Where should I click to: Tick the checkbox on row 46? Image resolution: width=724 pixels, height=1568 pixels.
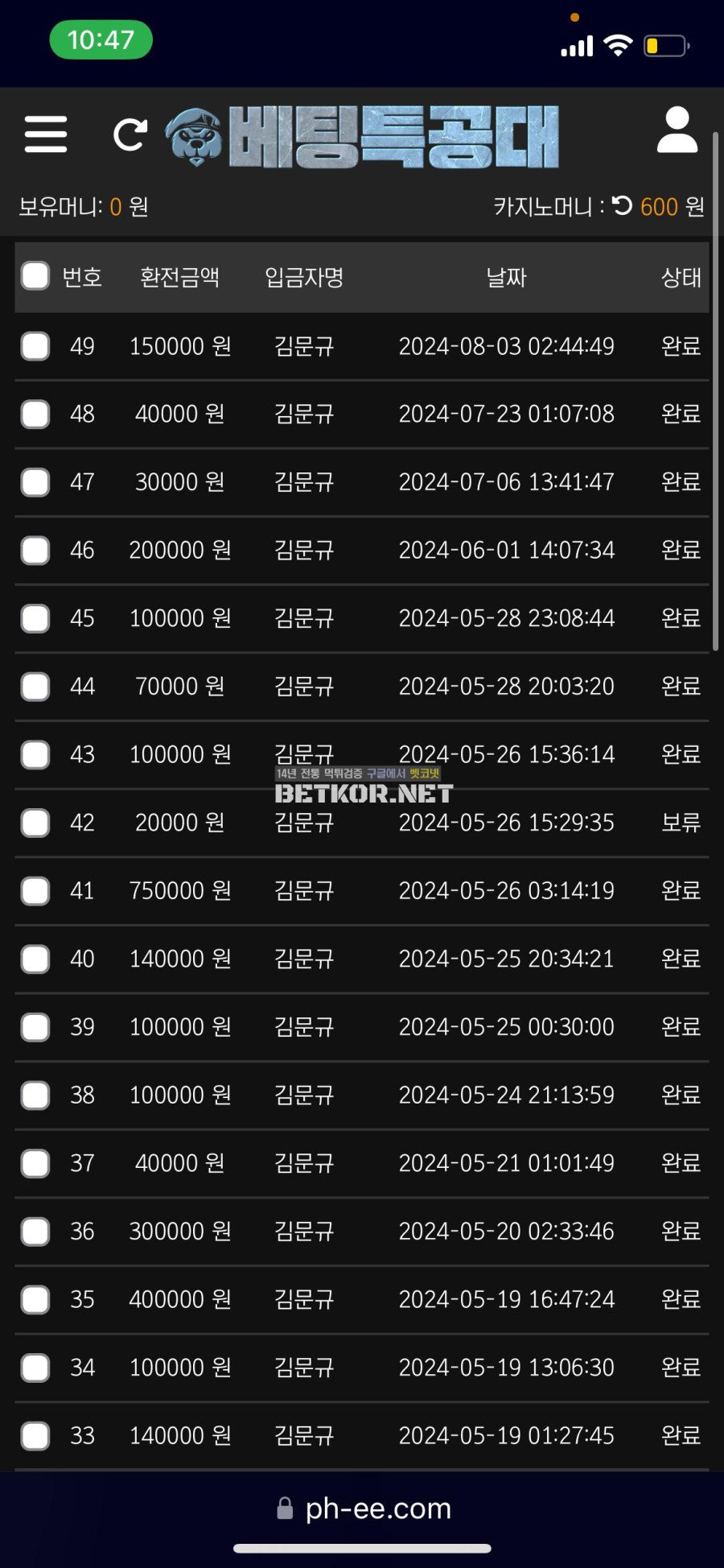click(x=35, y=551)
